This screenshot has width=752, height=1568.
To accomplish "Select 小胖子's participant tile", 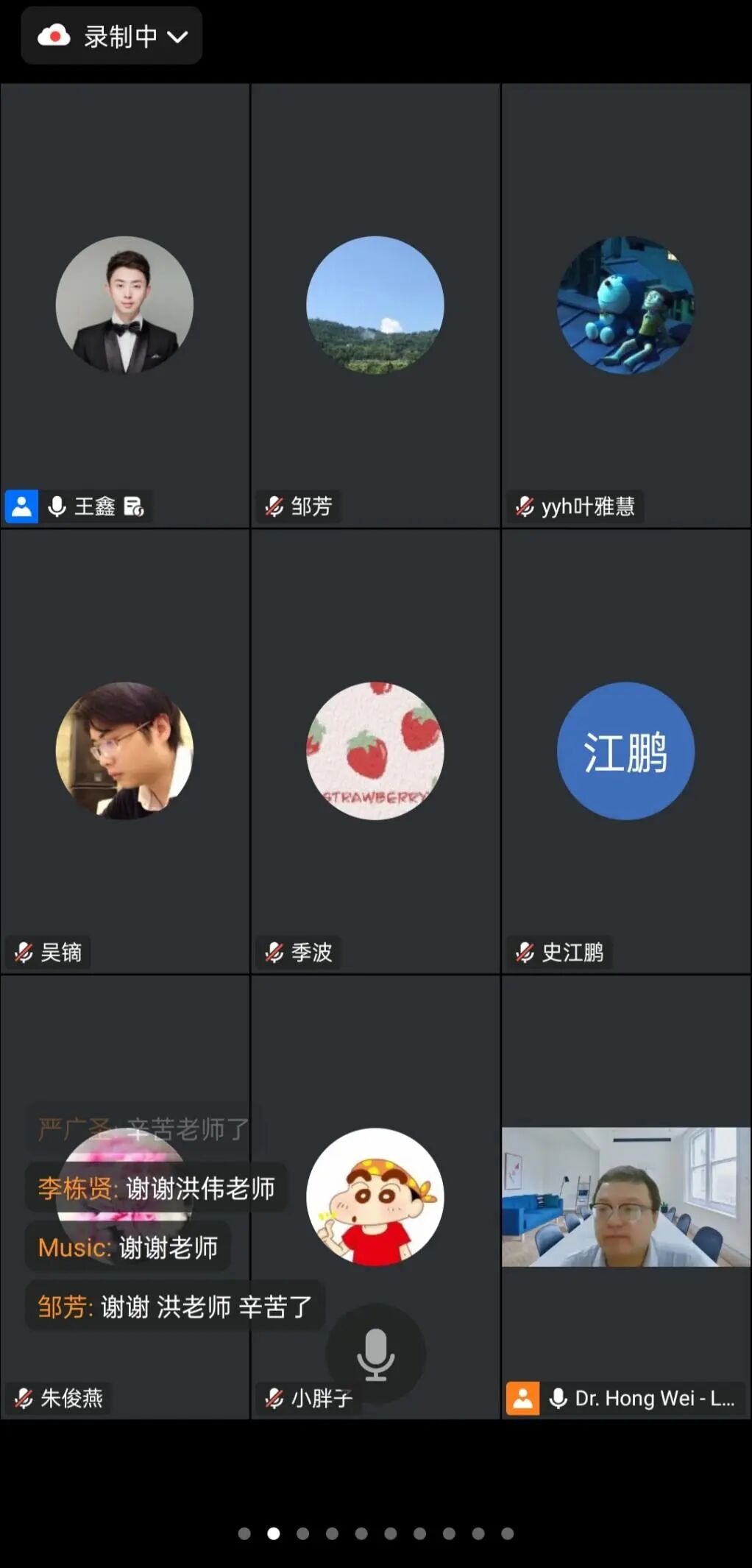I will pos(375,1196).
